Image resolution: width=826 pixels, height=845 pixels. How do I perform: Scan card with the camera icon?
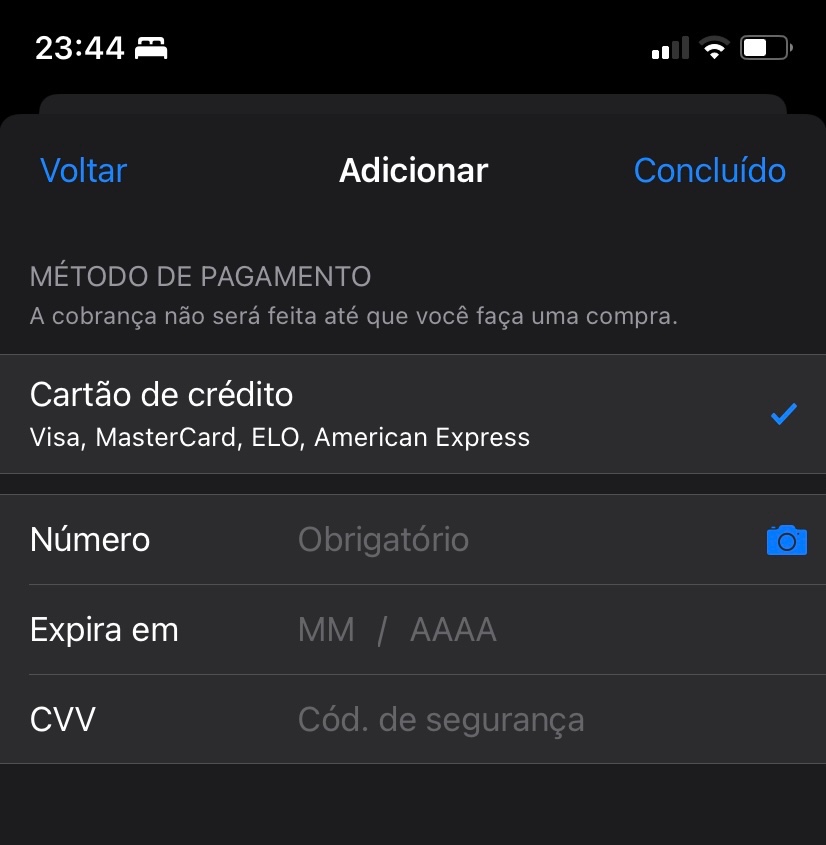787,540
